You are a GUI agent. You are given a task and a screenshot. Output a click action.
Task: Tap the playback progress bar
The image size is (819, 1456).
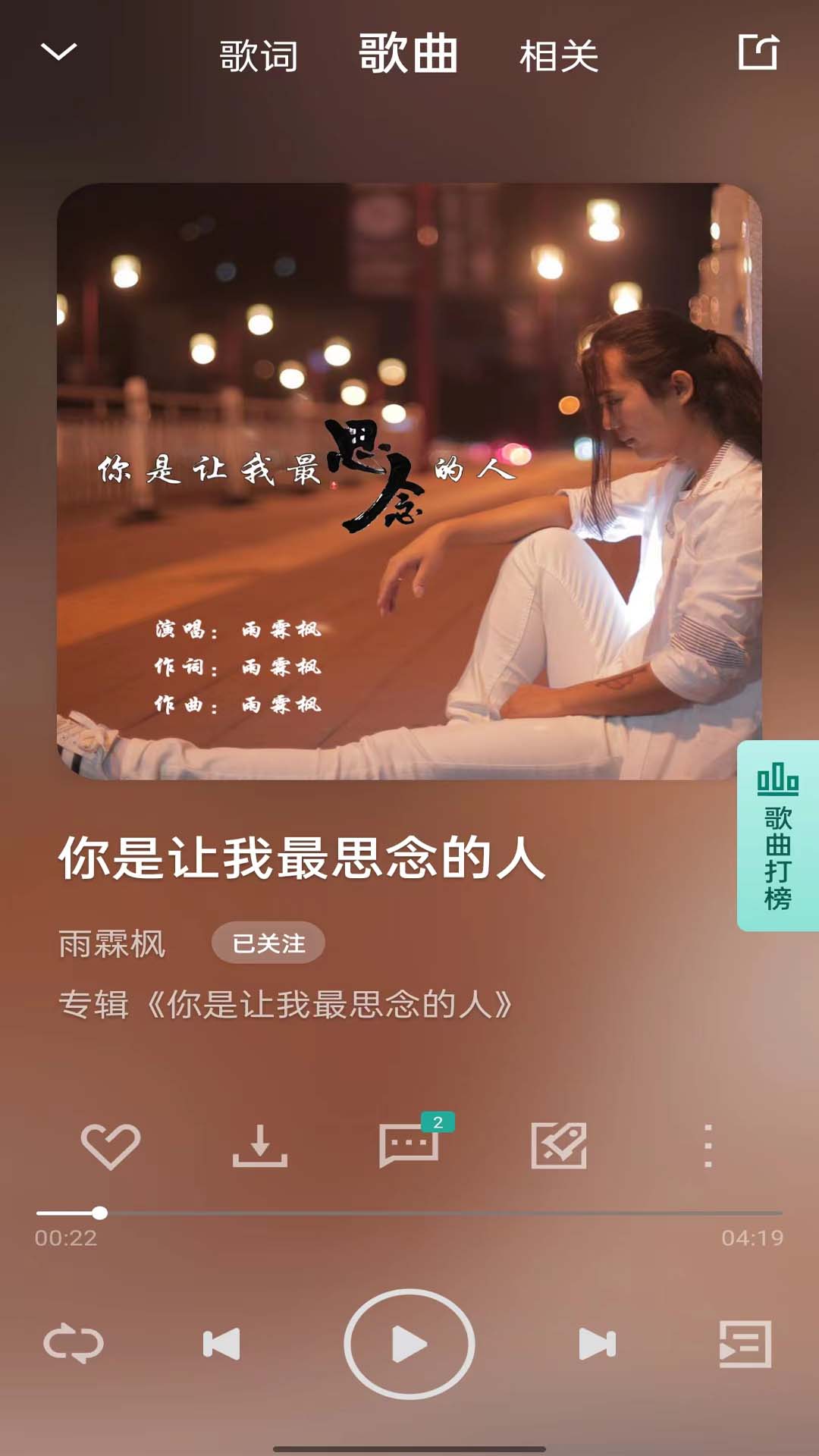coord(409,1213)
